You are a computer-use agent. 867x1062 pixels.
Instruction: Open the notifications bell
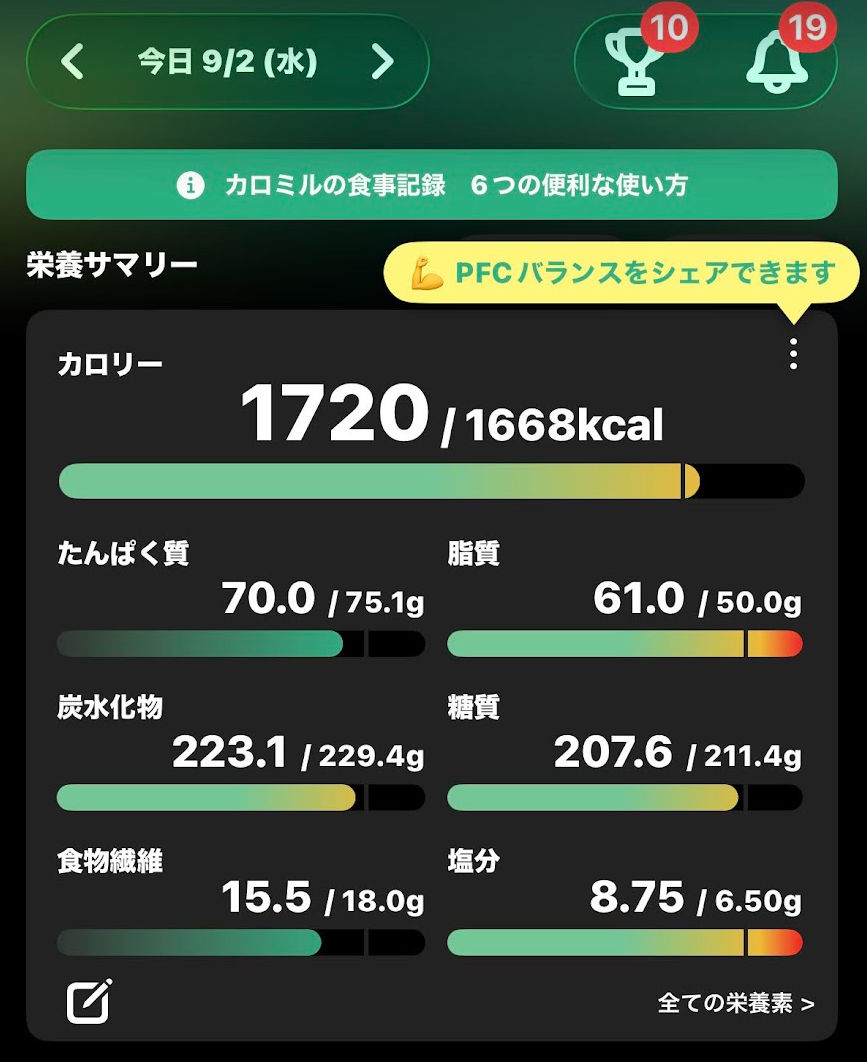click(777, 64)
